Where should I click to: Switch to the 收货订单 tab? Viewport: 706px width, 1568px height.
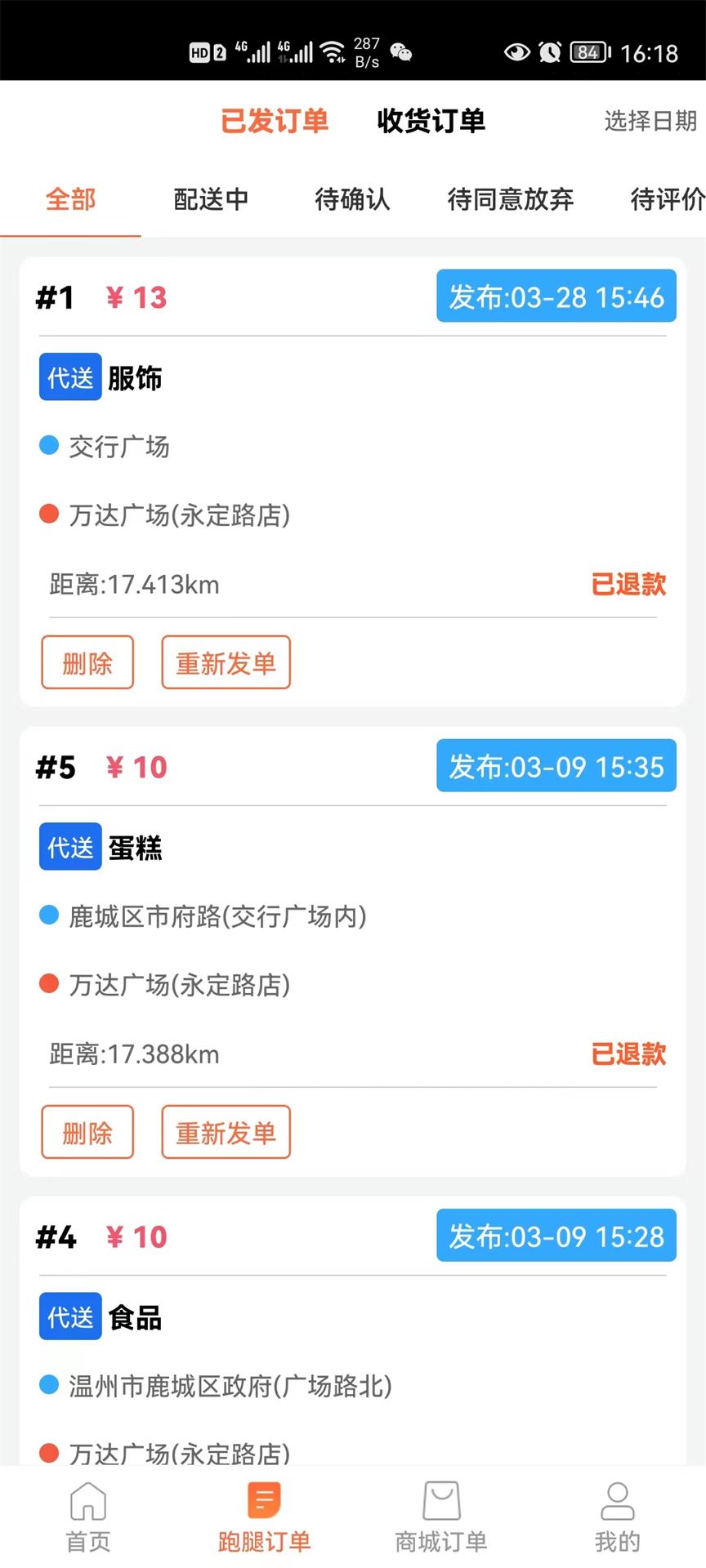[x=431, y=121]
